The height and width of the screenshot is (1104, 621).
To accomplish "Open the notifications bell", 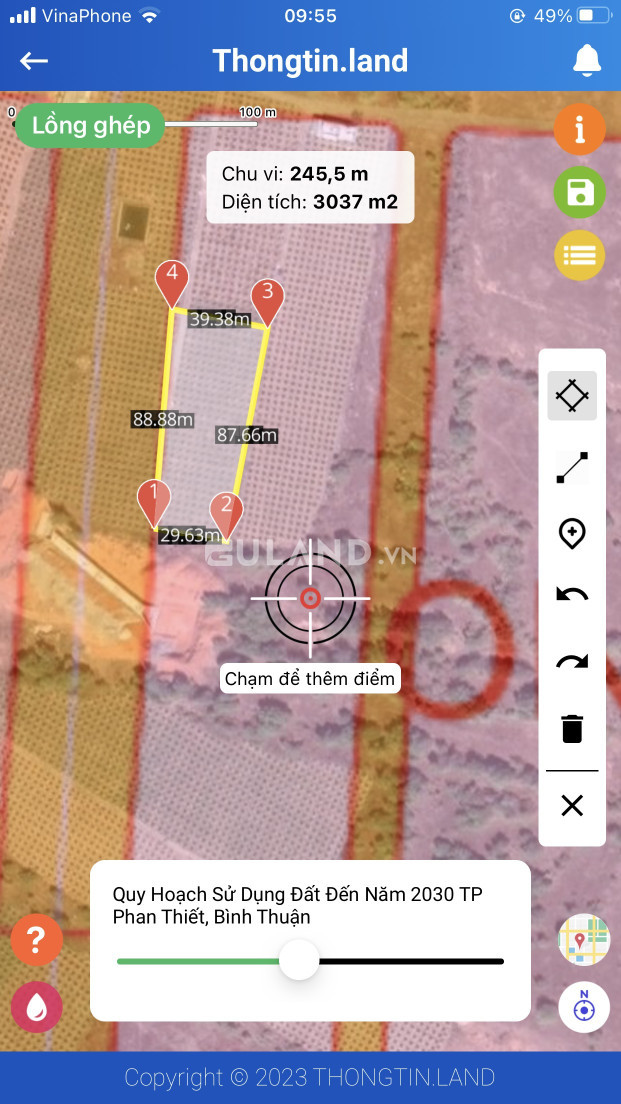I will (x=587, y=61).
